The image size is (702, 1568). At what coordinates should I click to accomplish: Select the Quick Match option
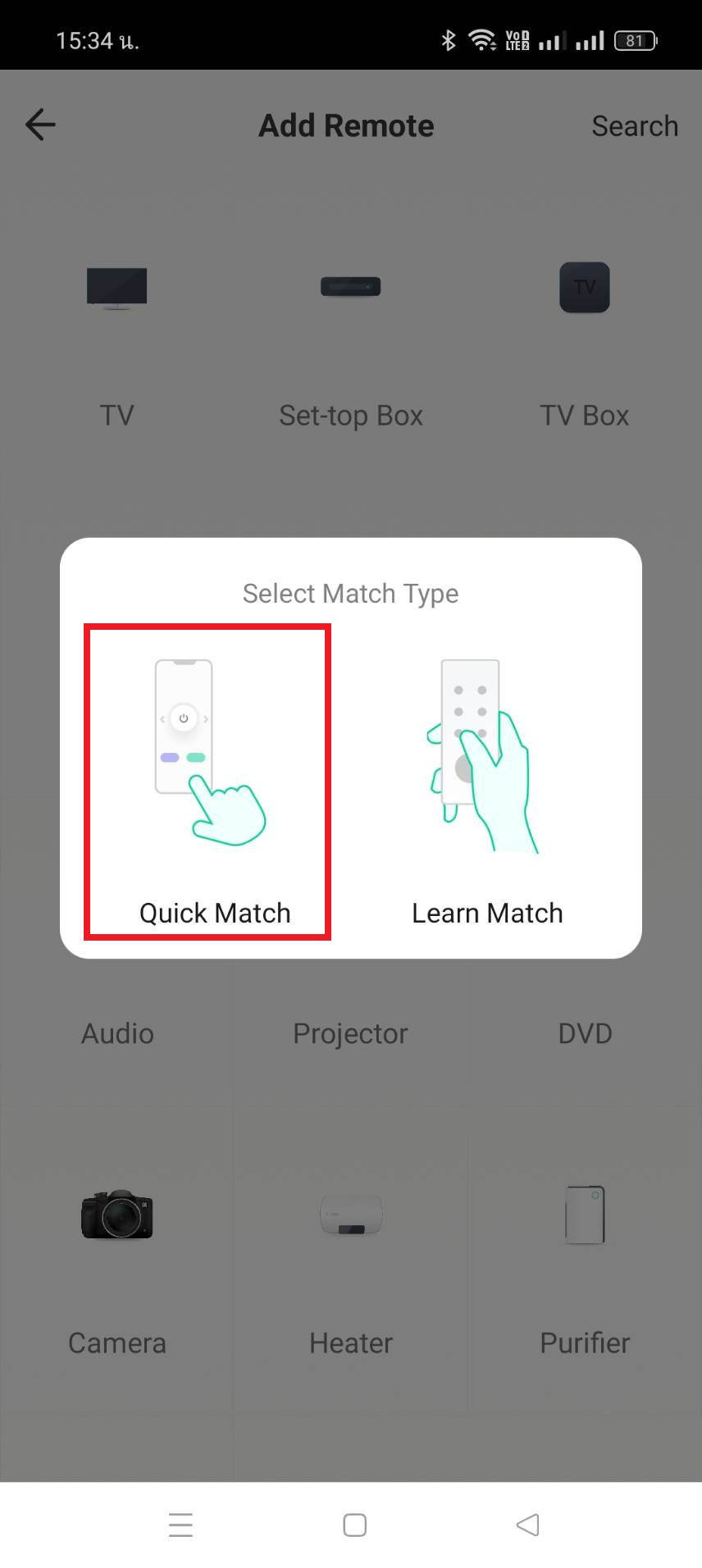[x=208, y=782]
